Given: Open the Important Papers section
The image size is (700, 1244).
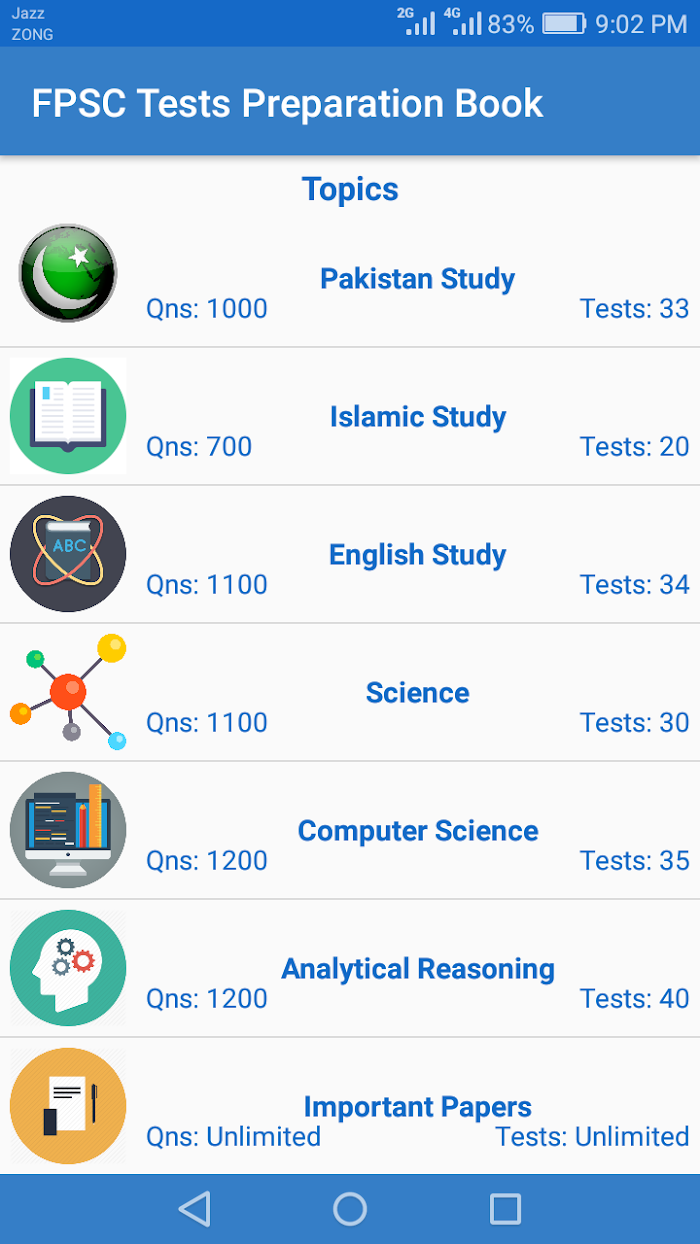Looking at the screenshot, I should pos(350,1106).
